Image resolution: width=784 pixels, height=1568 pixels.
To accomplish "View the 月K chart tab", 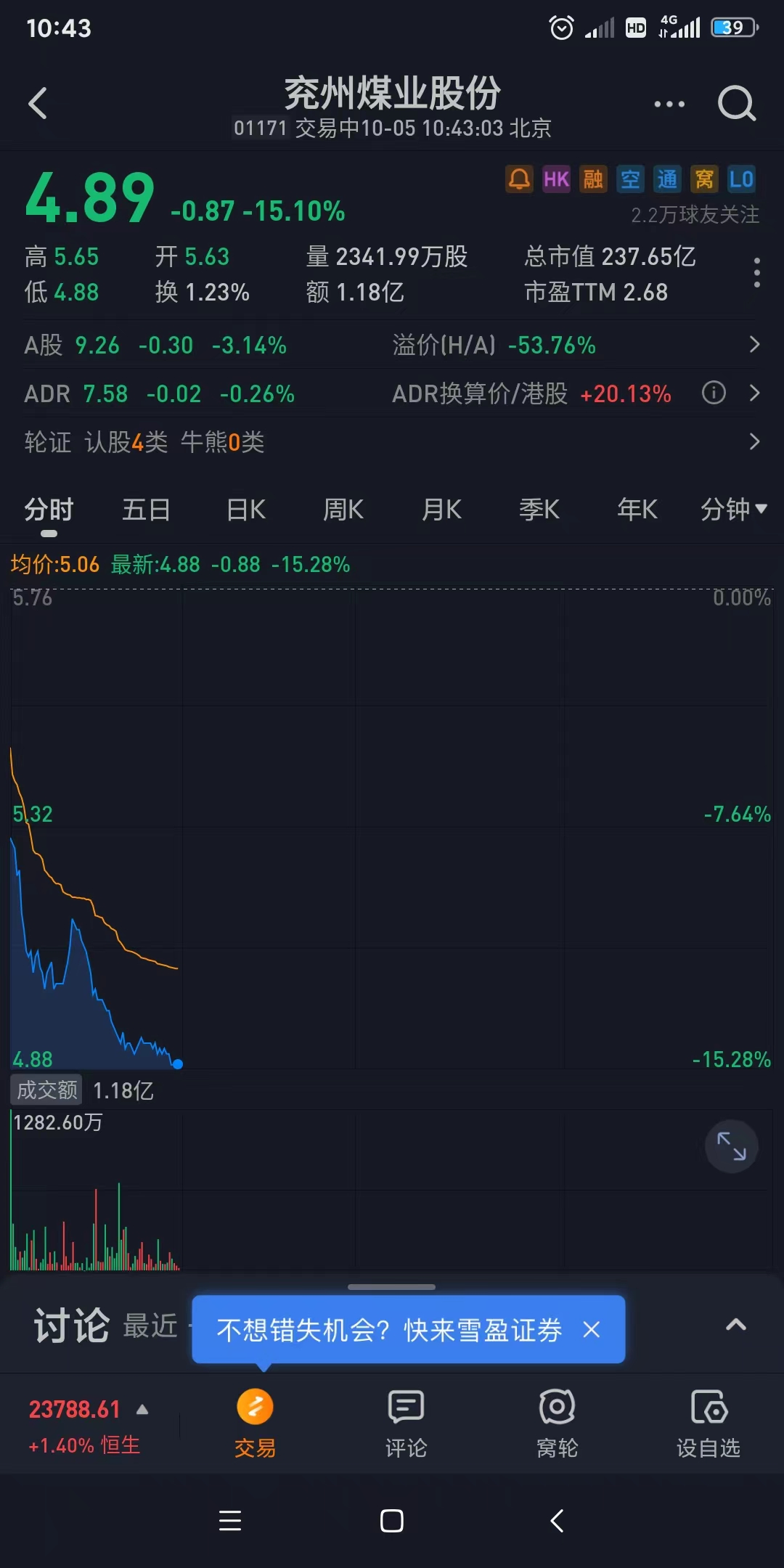I will (x=441, y=510).
